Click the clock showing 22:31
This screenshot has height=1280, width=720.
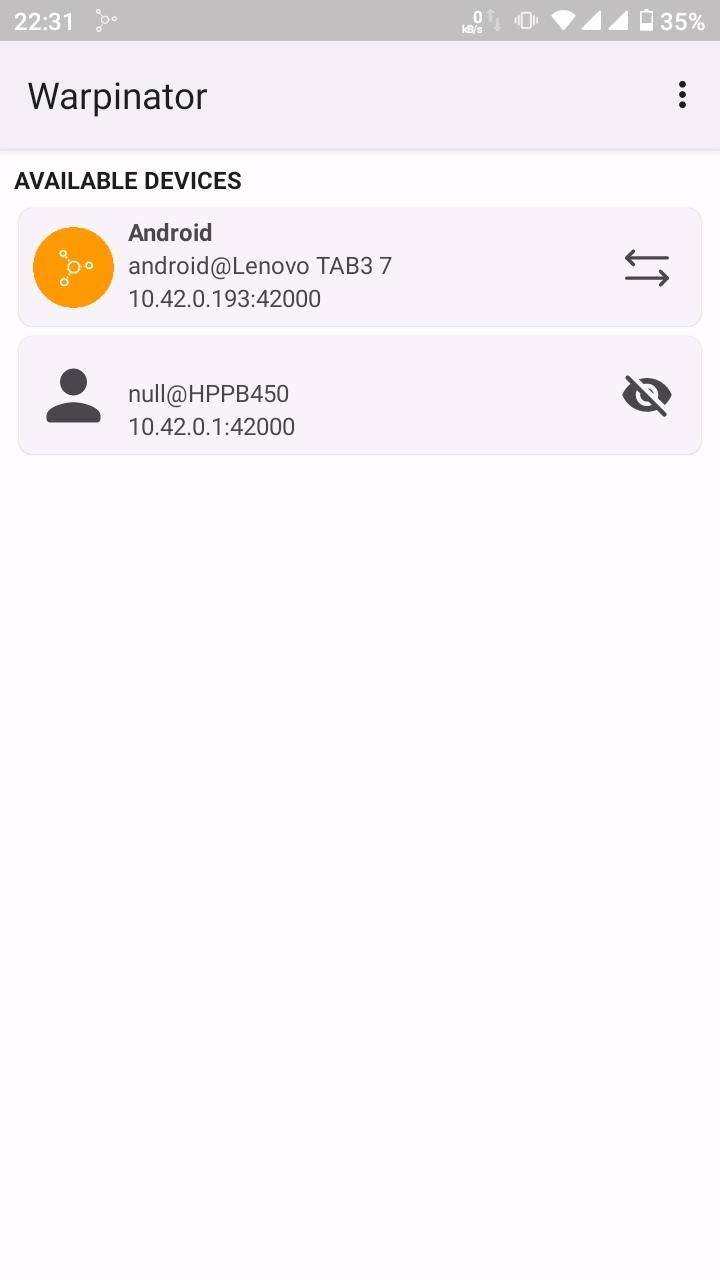tap(43, 20)
